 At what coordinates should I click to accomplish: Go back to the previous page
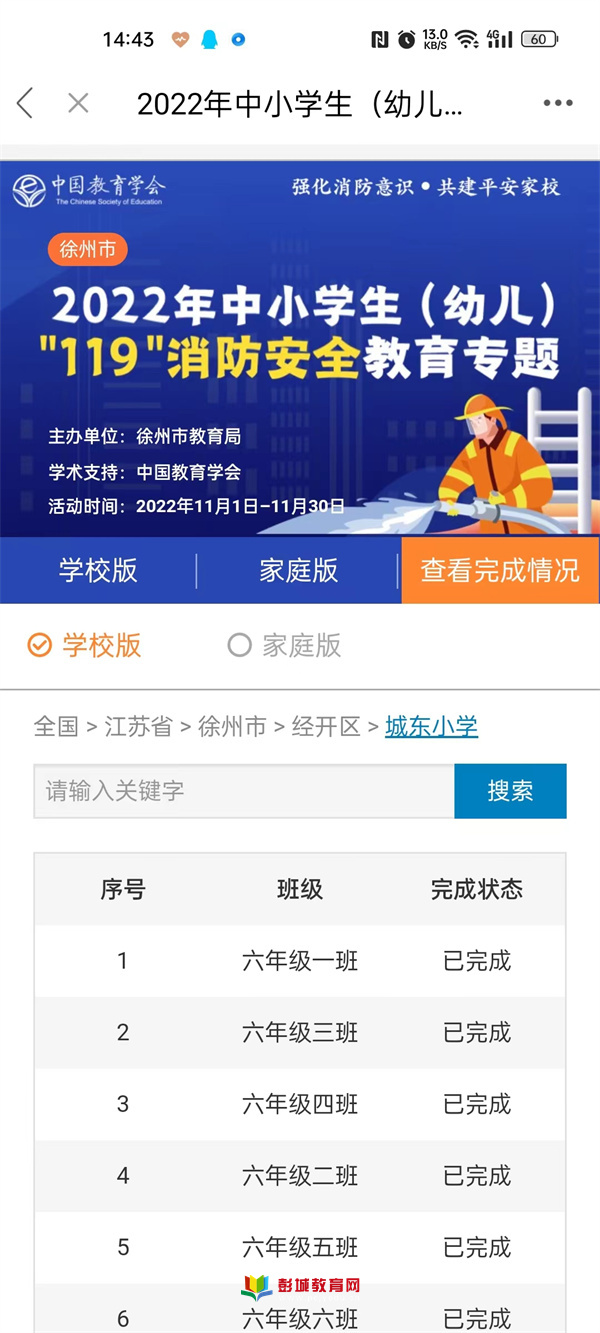point(25,103)
